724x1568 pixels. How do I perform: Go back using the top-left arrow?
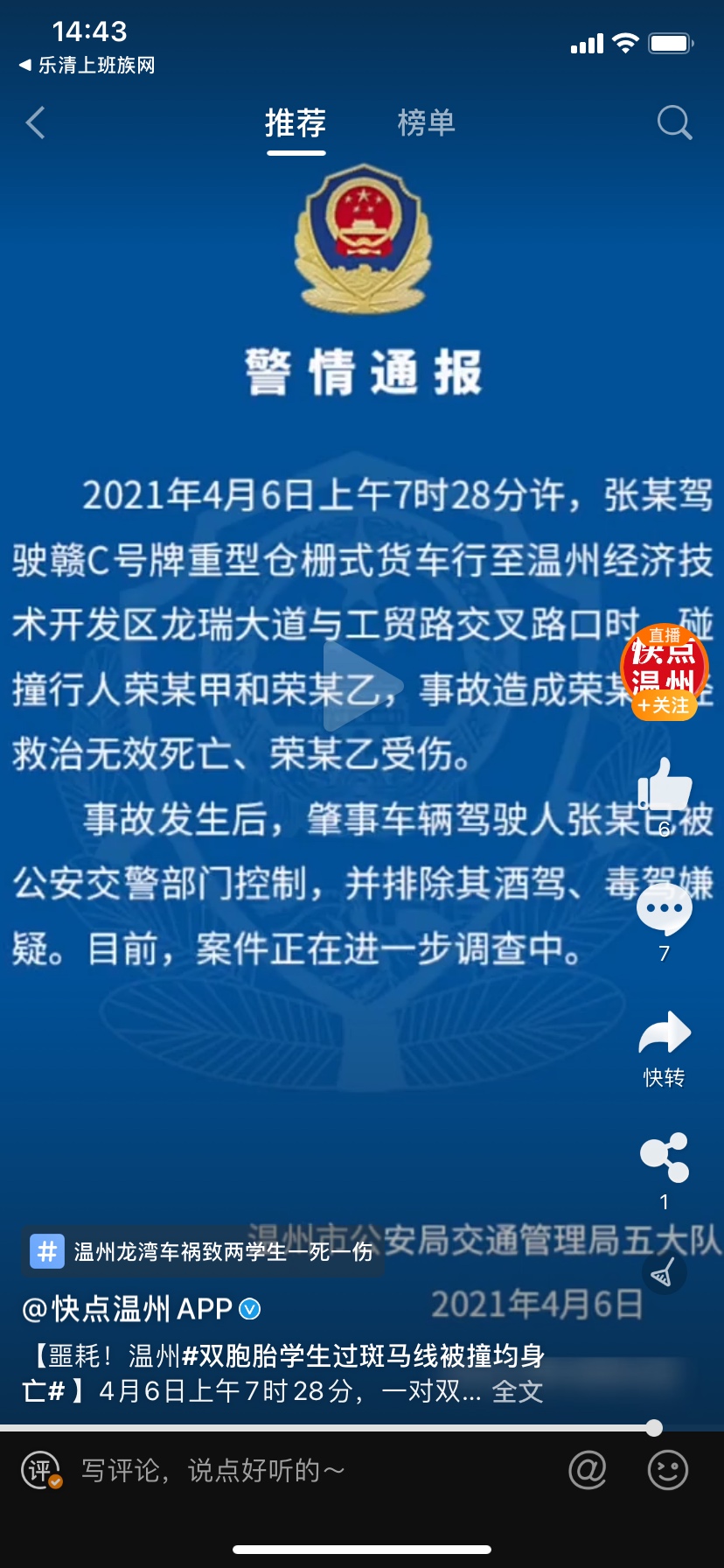[x=36, y=123]
